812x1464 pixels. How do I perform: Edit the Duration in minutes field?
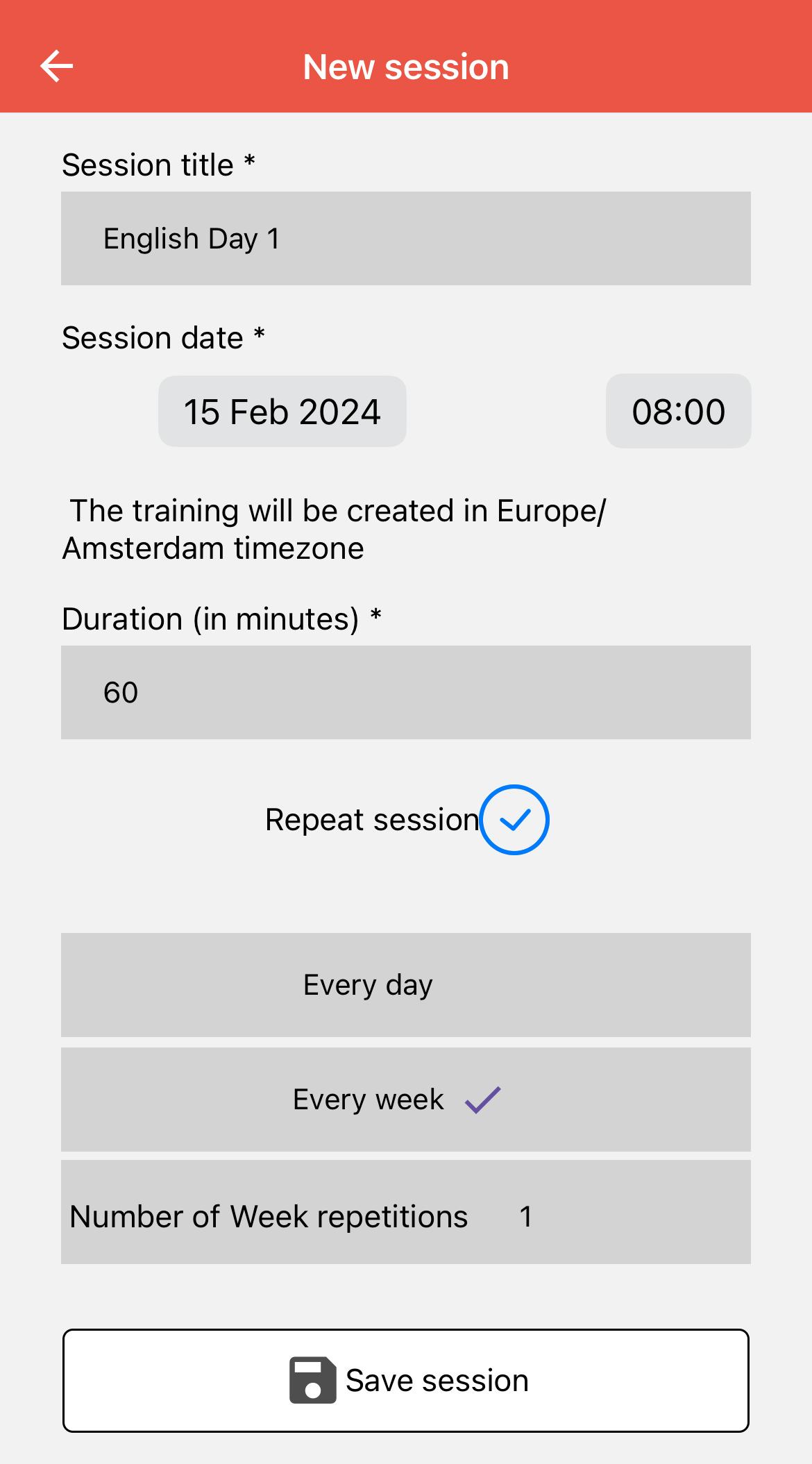click(405, 692)
